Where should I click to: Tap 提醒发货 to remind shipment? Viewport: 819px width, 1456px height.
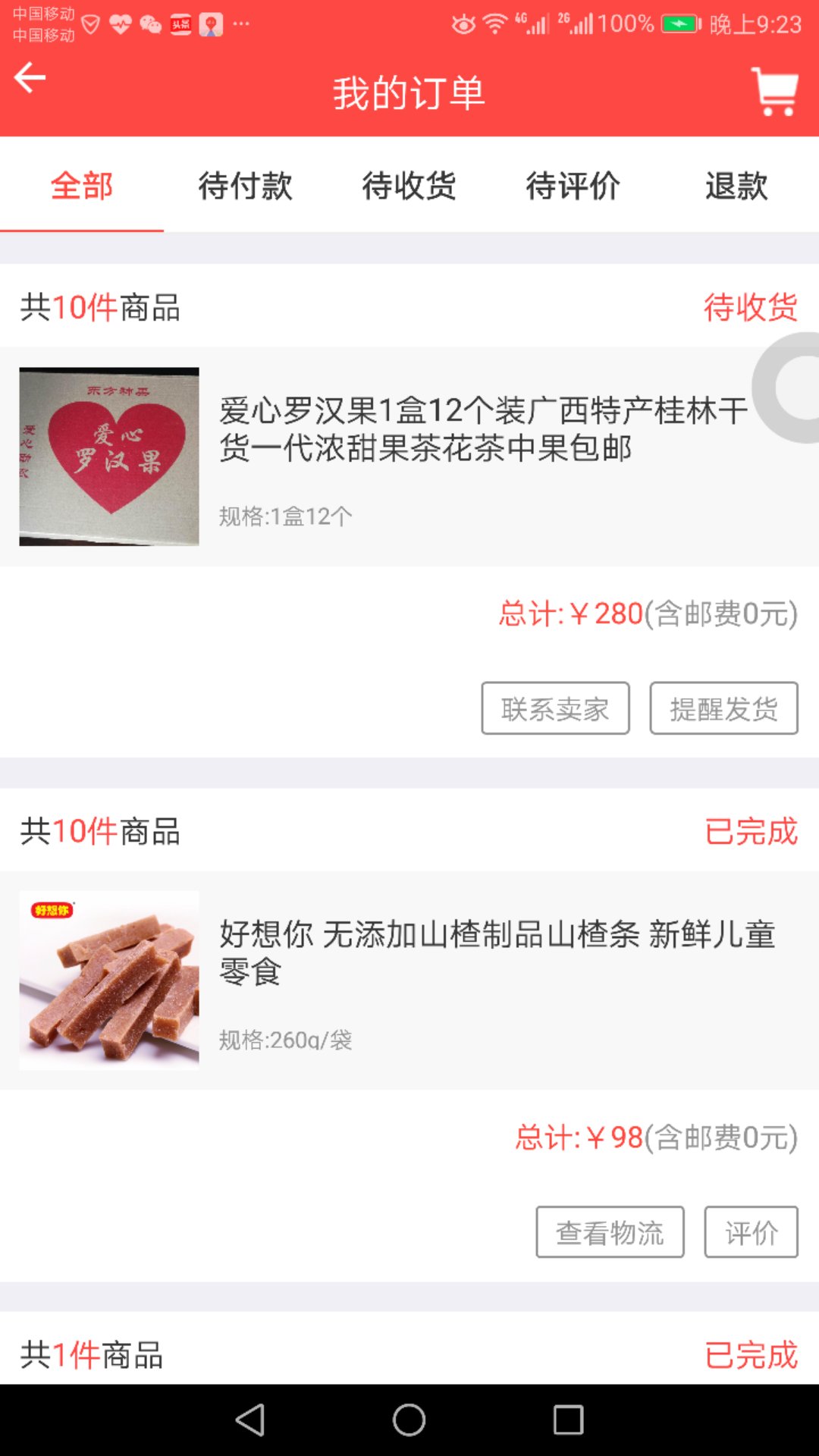[x=723, y=708]
